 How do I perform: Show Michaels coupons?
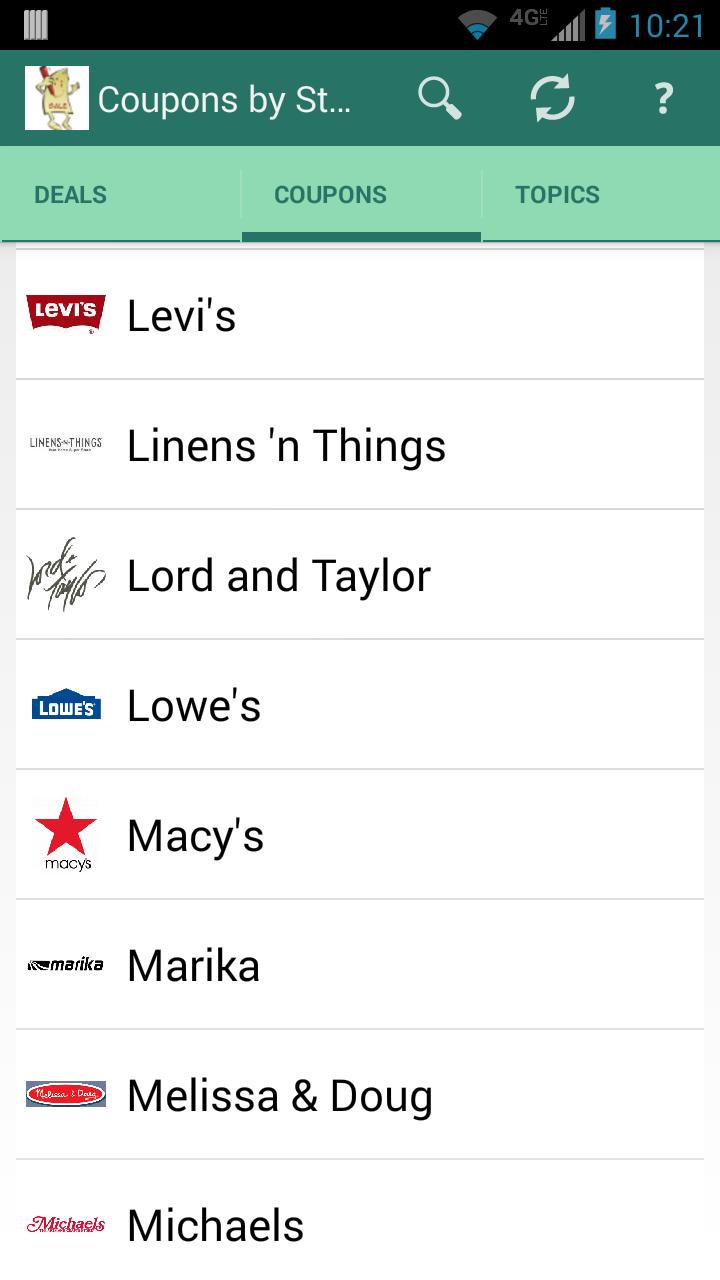[x=360, y=1225]
